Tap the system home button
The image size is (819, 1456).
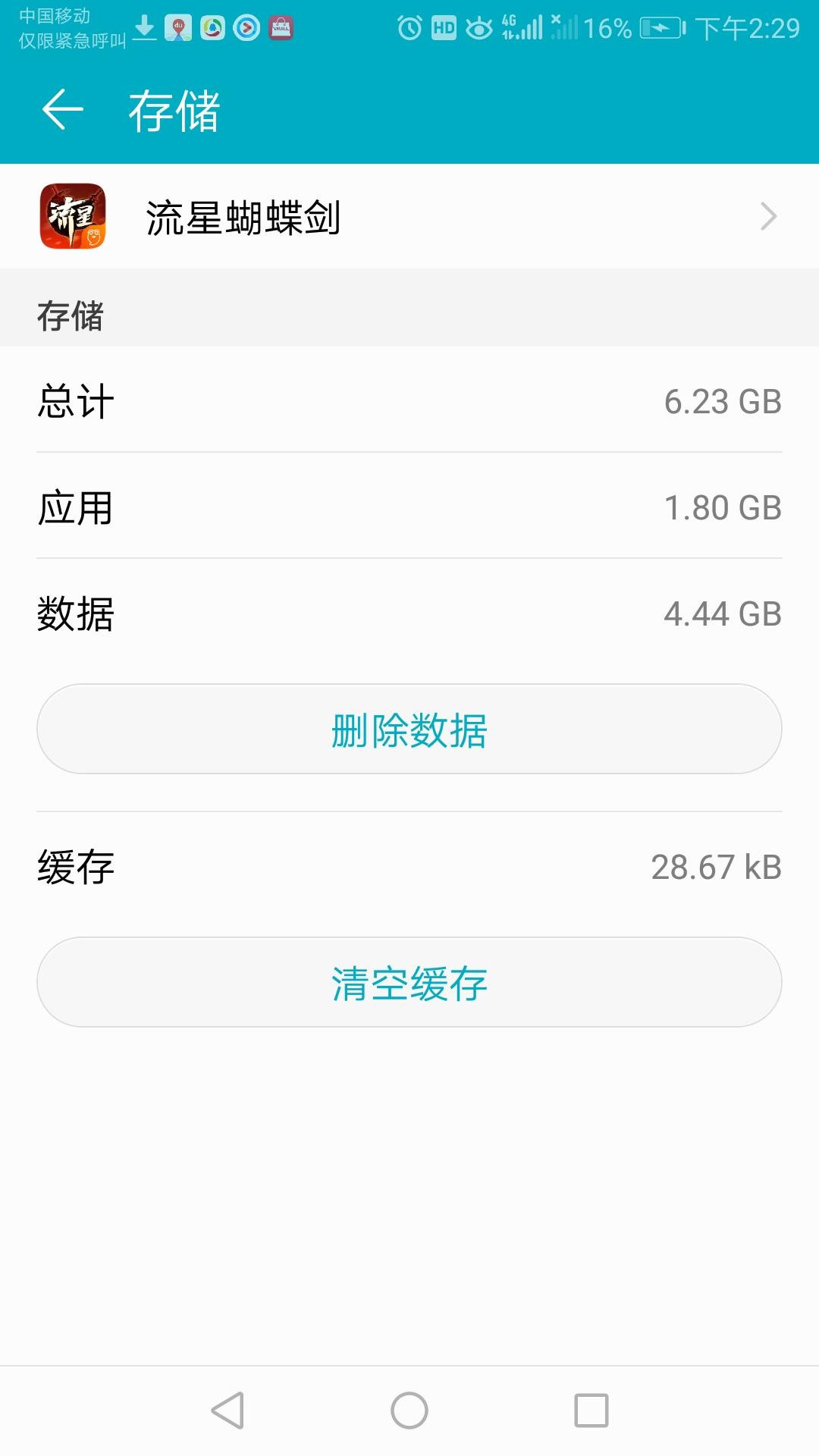coord(409,1411)
